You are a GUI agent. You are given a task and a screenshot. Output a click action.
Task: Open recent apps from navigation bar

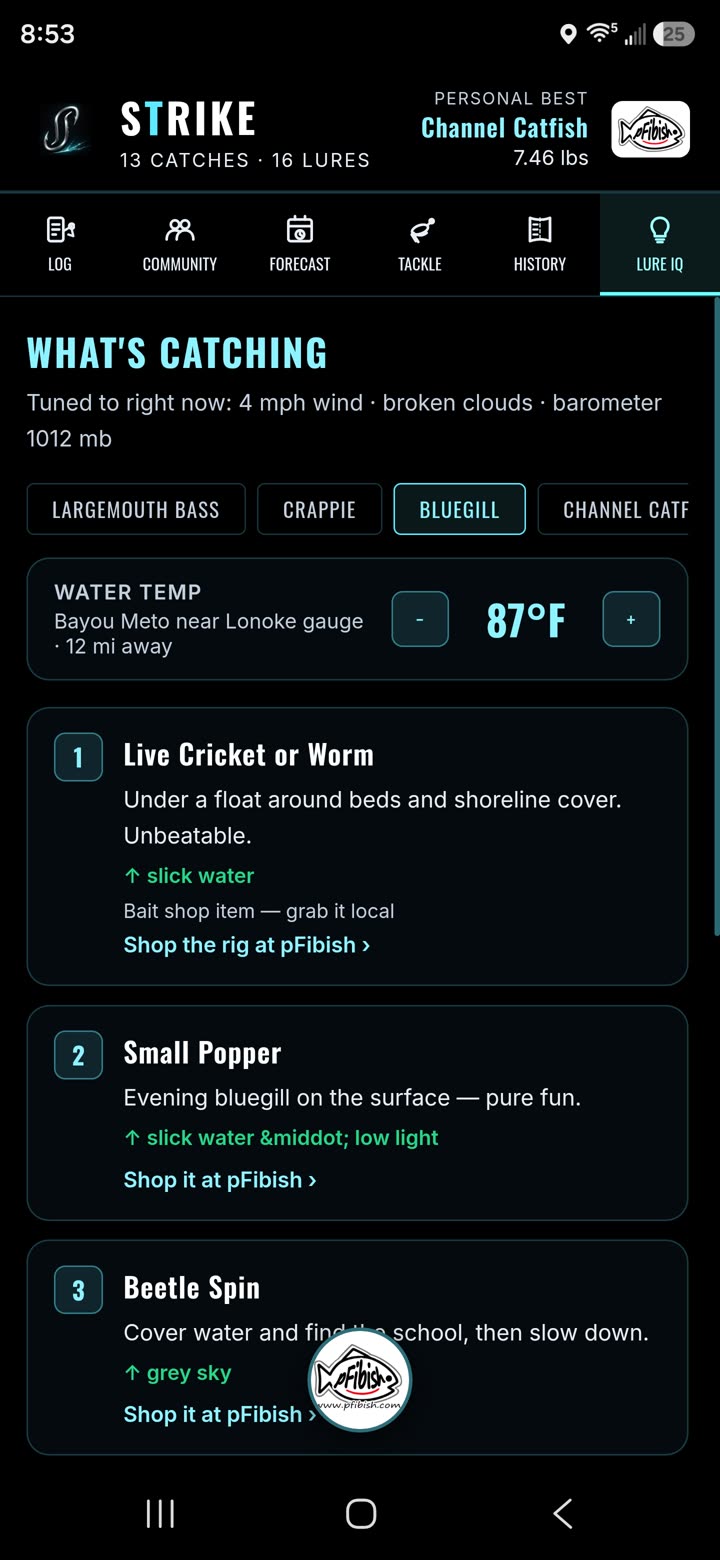coord(160,1513)
